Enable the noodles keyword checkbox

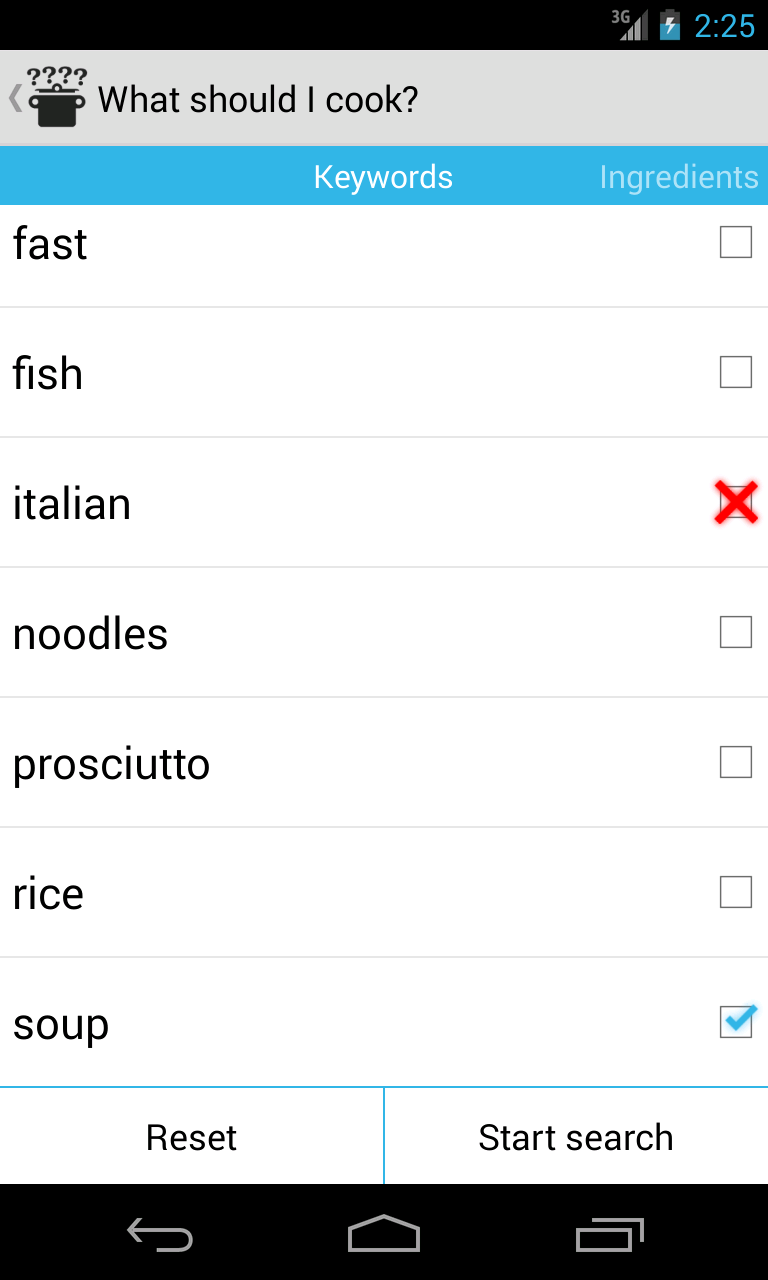point(736,632)
